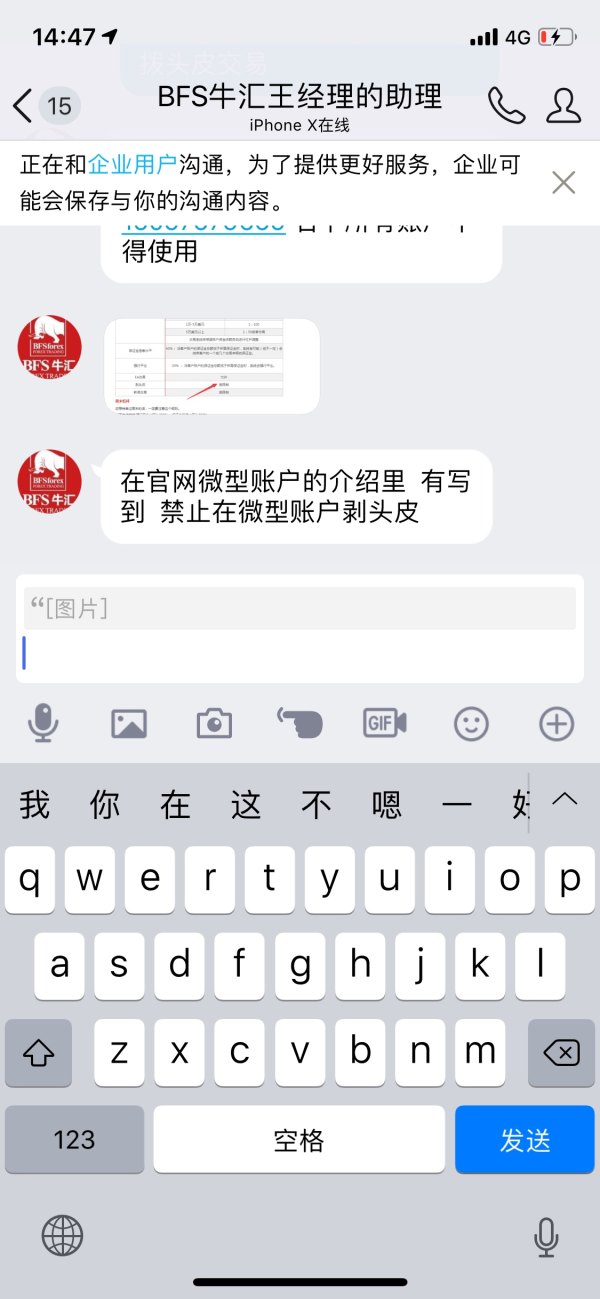Switch to the 123 number keyboard
This screenshot has width=600, height=1299.
pos(74,1139)
